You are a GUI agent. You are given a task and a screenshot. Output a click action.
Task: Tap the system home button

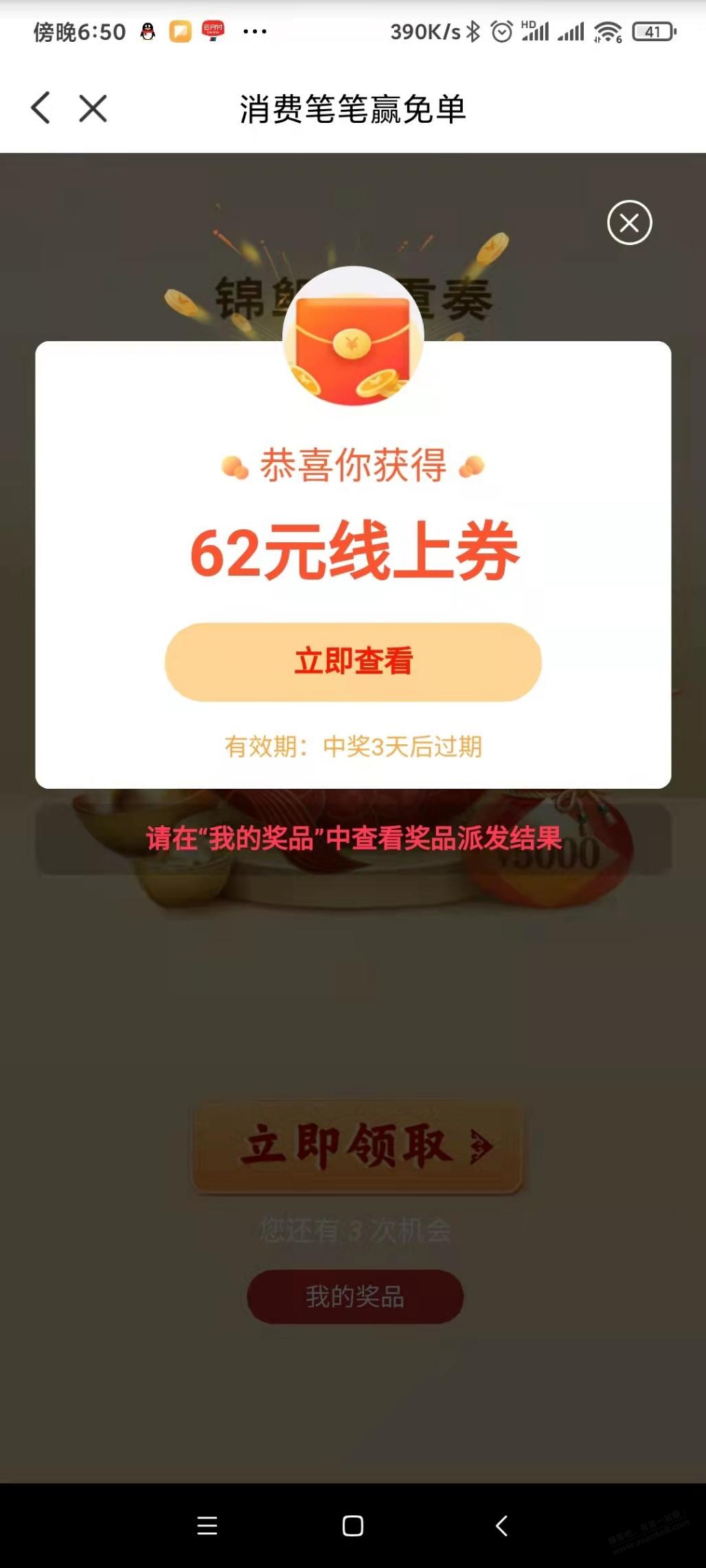pos(352,1525)
